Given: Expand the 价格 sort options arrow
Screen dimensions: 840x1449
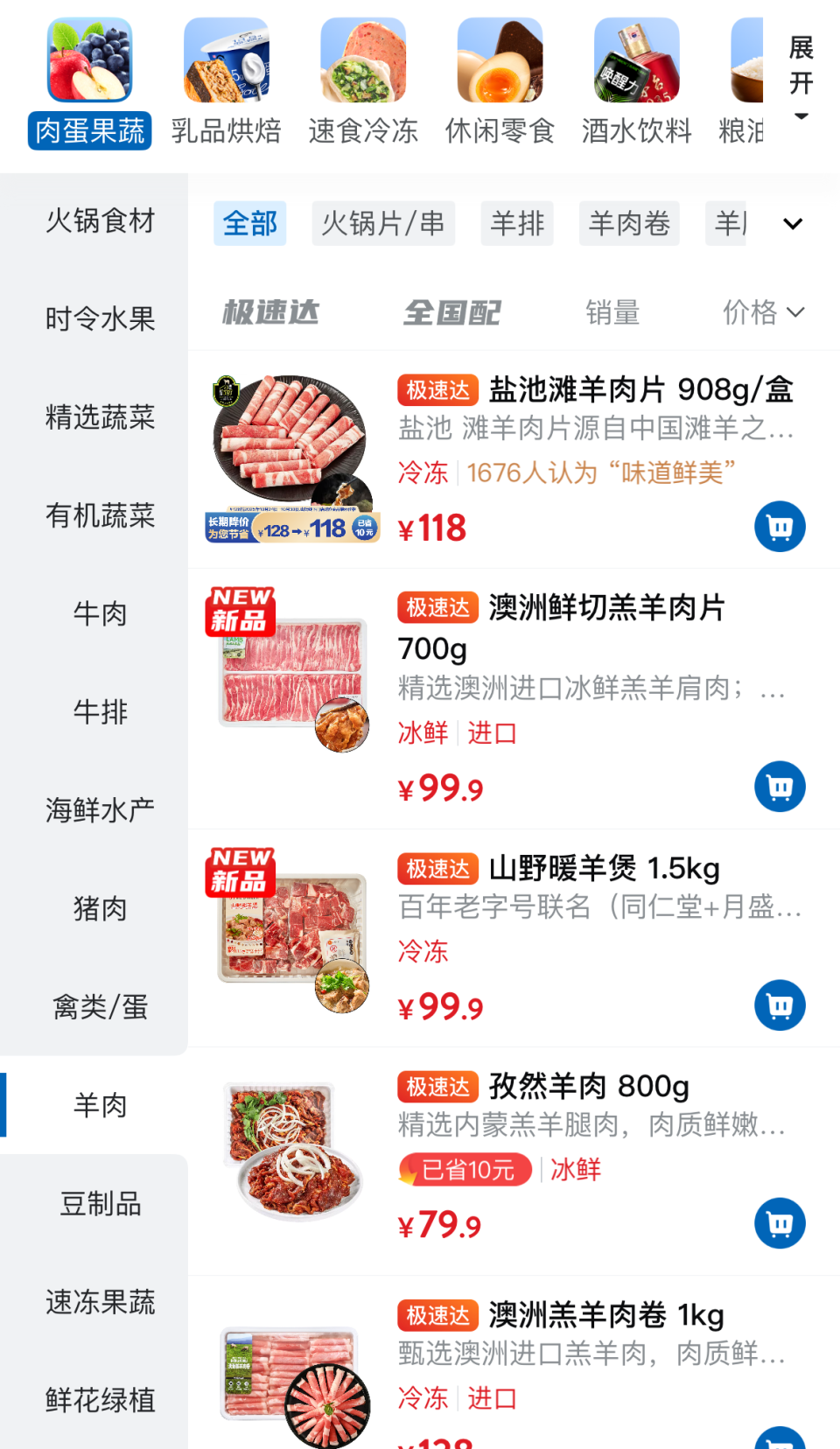Looking at the screenshot, I should (x=794, y=312).
